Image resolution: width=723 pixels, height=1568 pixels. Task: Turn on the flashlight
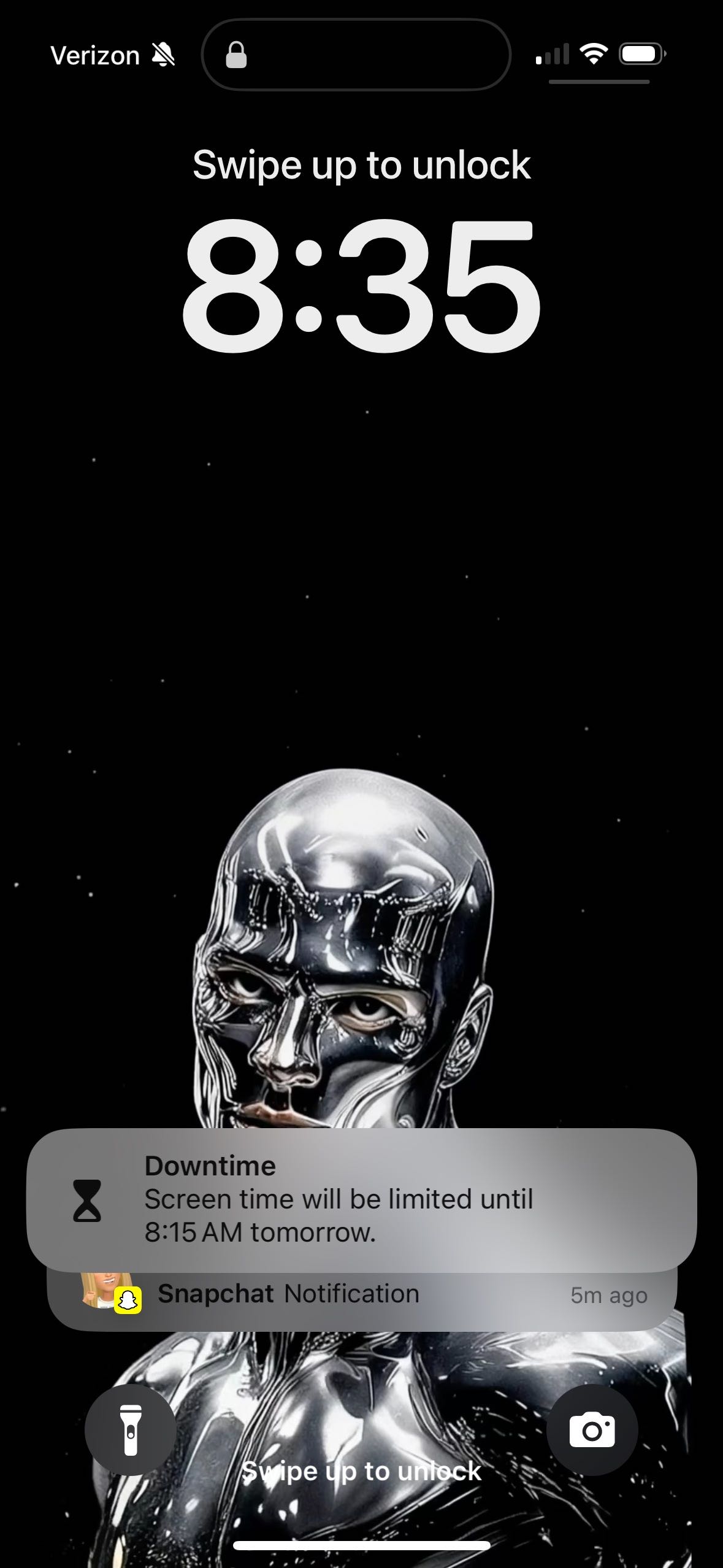pos(131,1429)
